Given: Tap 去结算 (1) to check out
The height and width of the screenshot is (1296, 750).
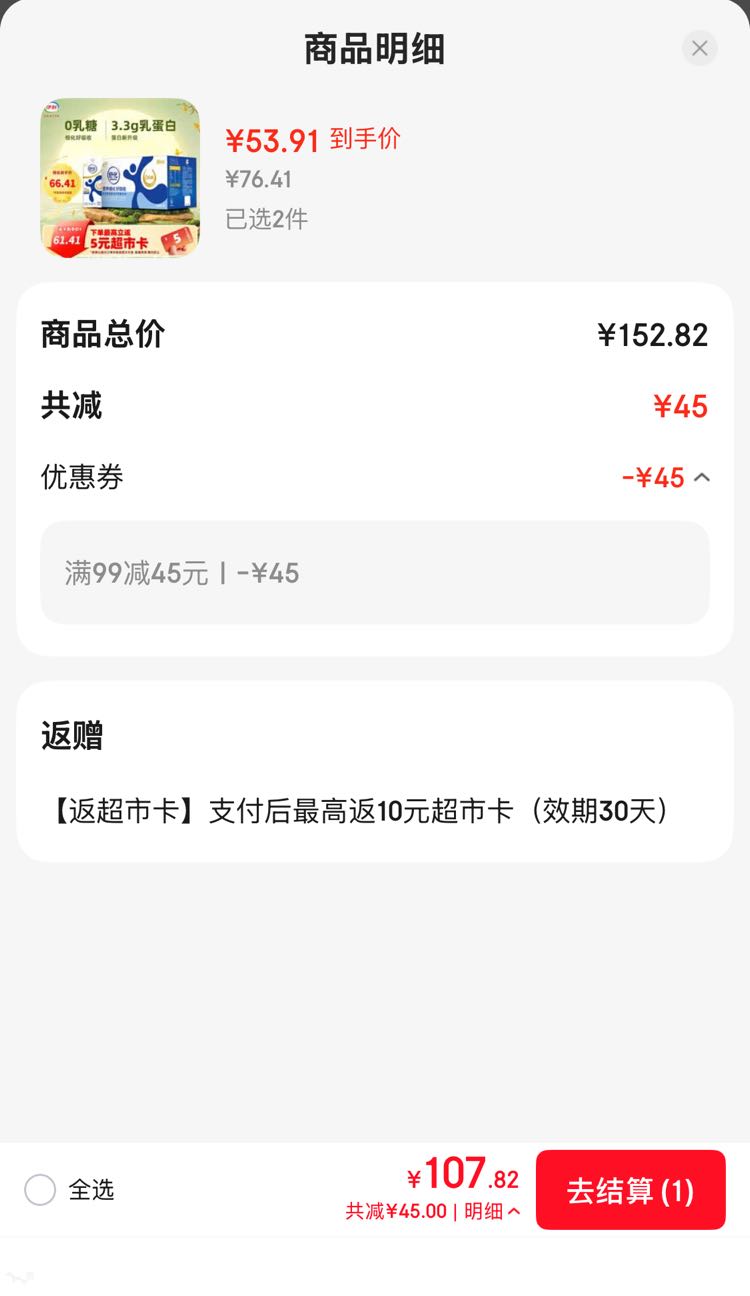Looking at the screenshot, I should click(630, 1190).
